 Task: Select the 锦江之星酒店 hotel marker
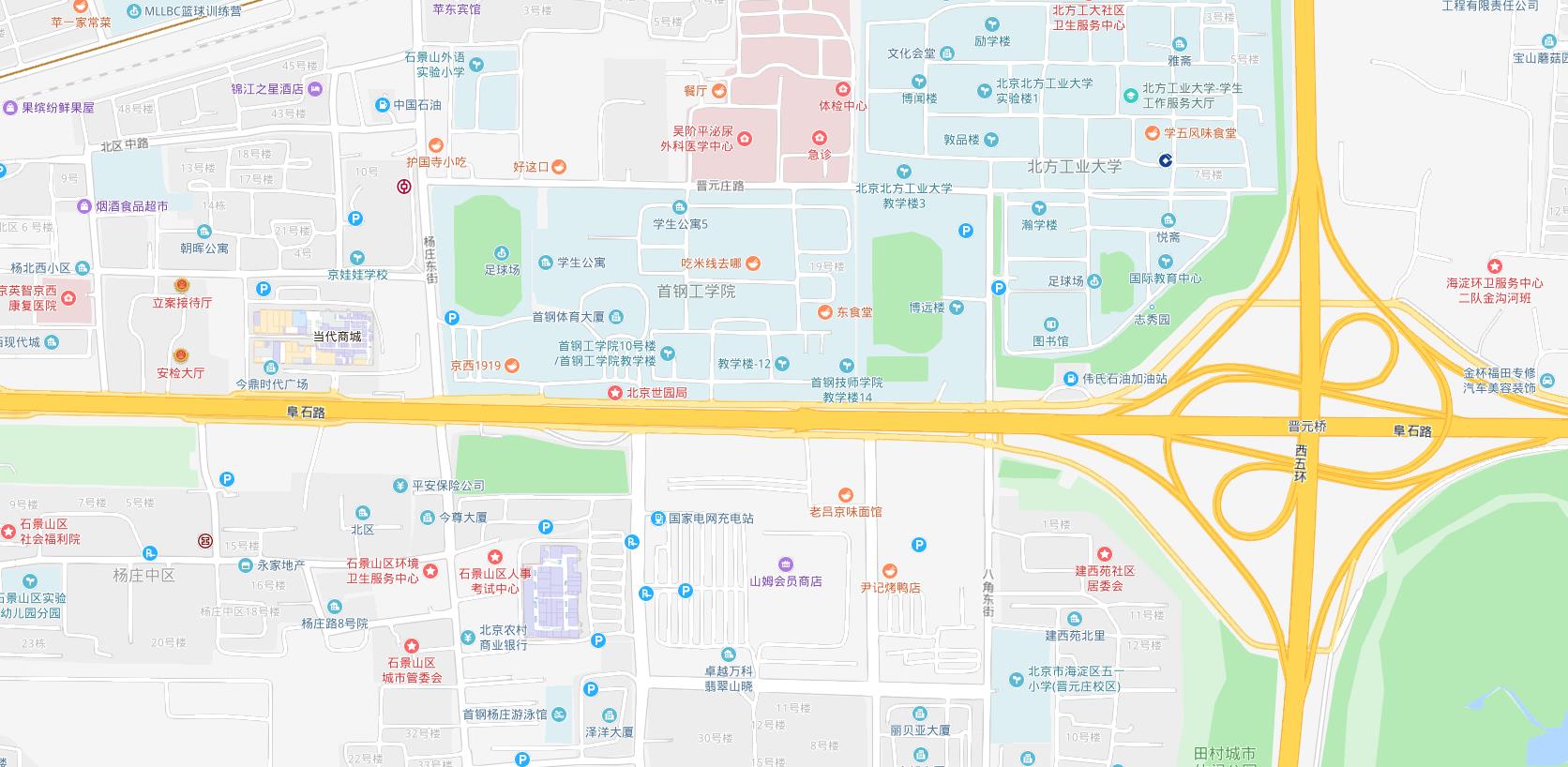tap(315, 89)
